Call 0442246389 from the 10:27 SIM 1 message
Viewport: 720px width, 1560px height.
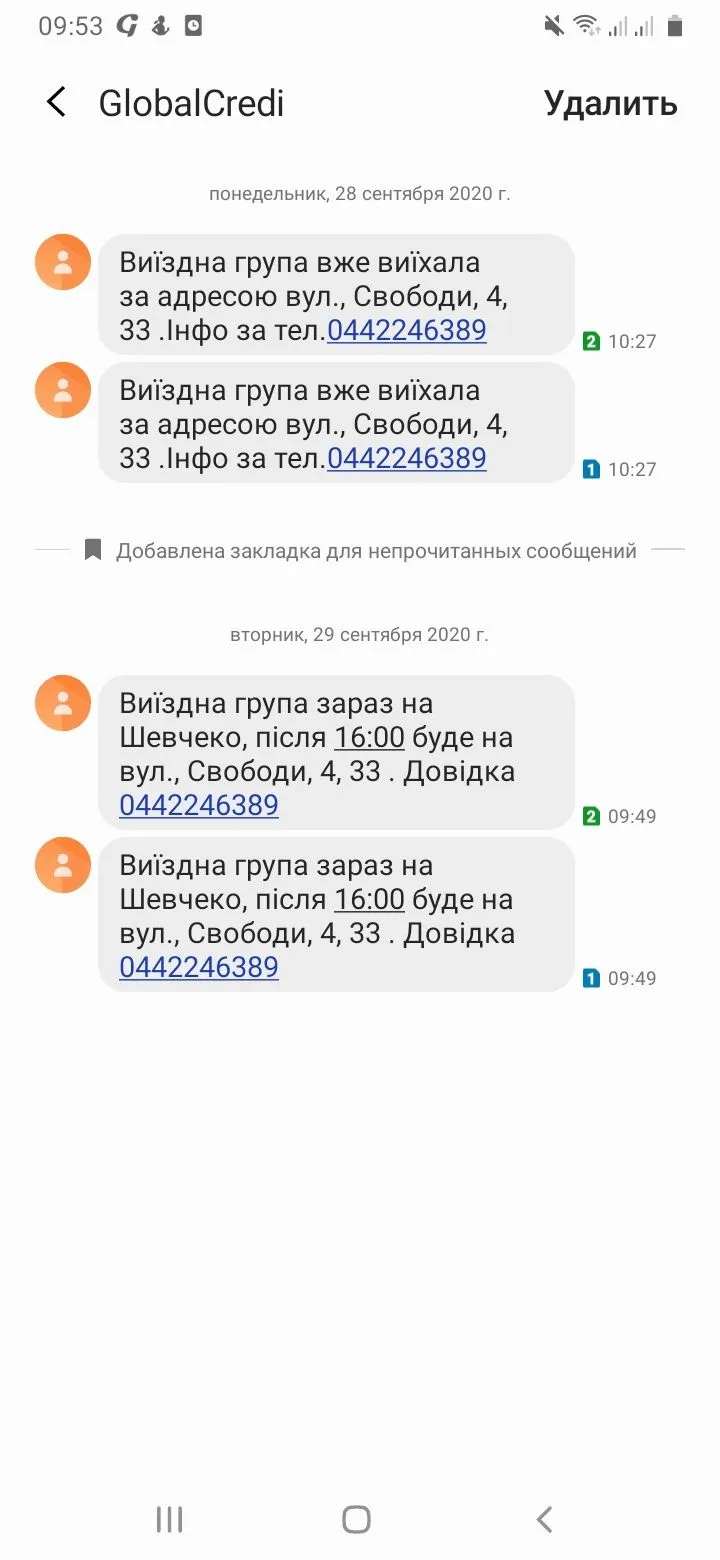[x=406, y=458]
